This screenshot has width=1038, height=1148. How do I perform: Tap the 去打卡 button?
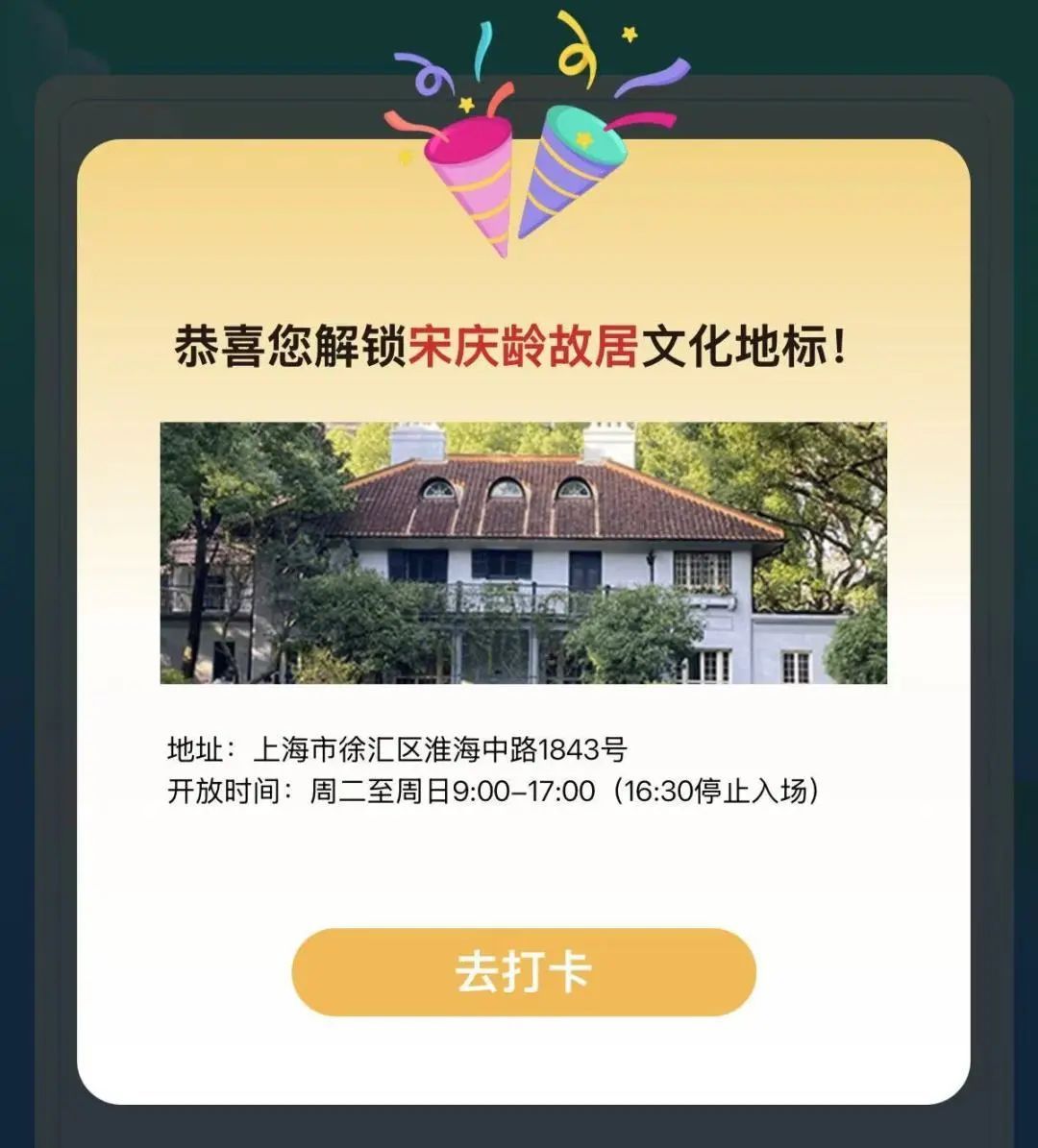tap(524, 971)
